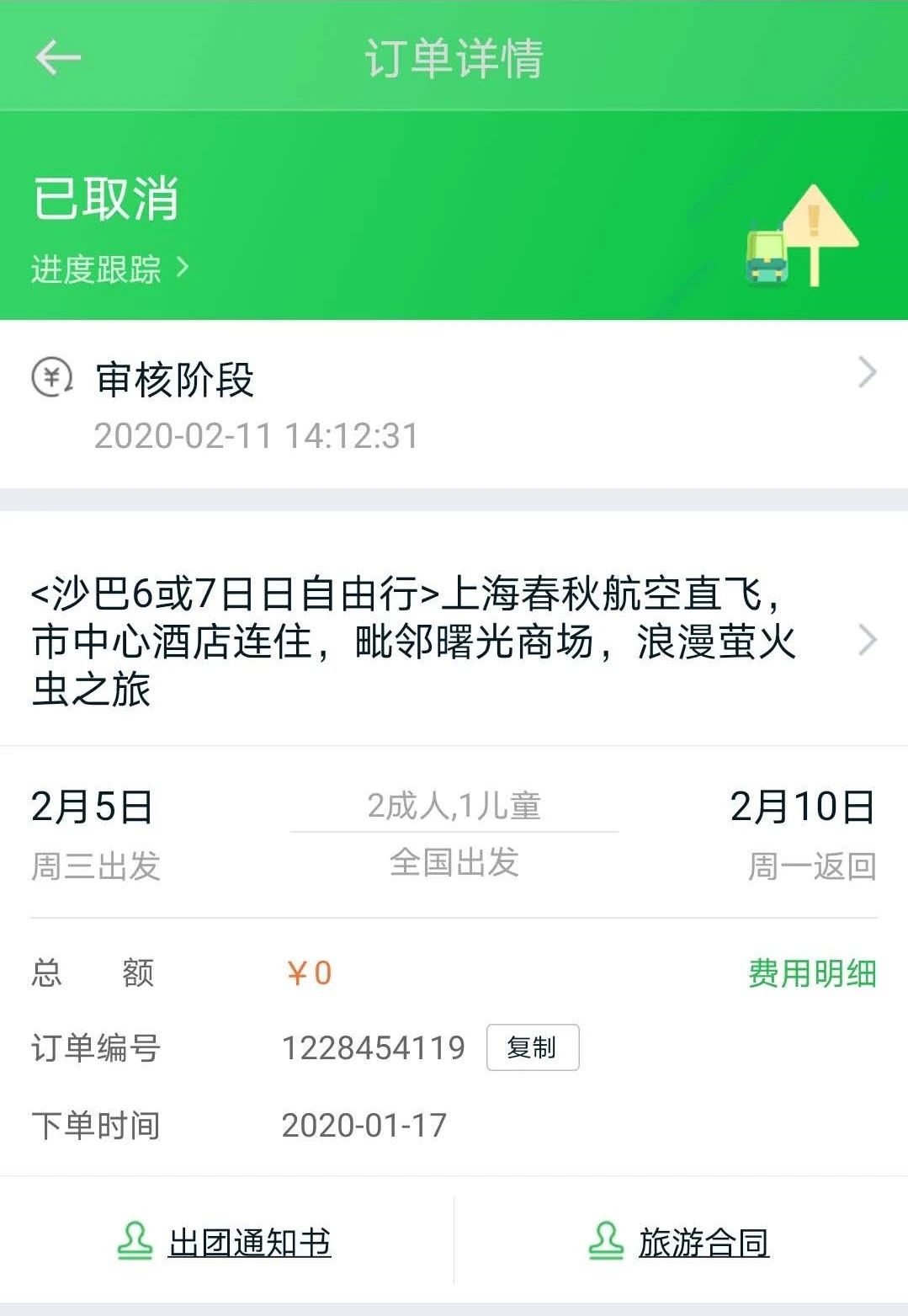This screenshot has width=908, height=1316.
Task: View 费用明细 cost breakdown
Action: (811, 973)
